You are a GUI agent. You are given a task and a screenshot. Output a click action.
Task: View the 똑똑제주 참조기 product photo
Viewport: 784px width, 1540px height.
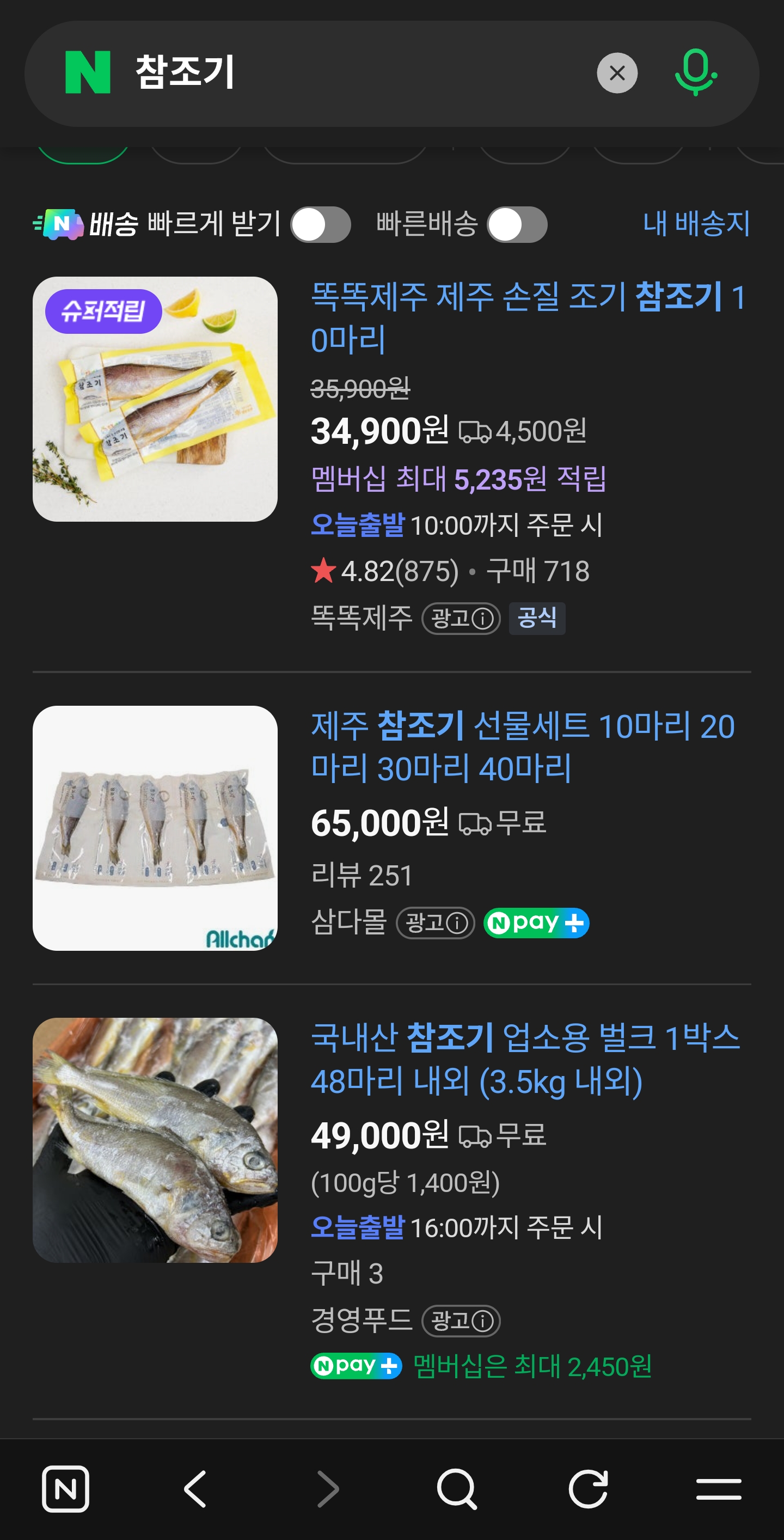click(155, 399)
